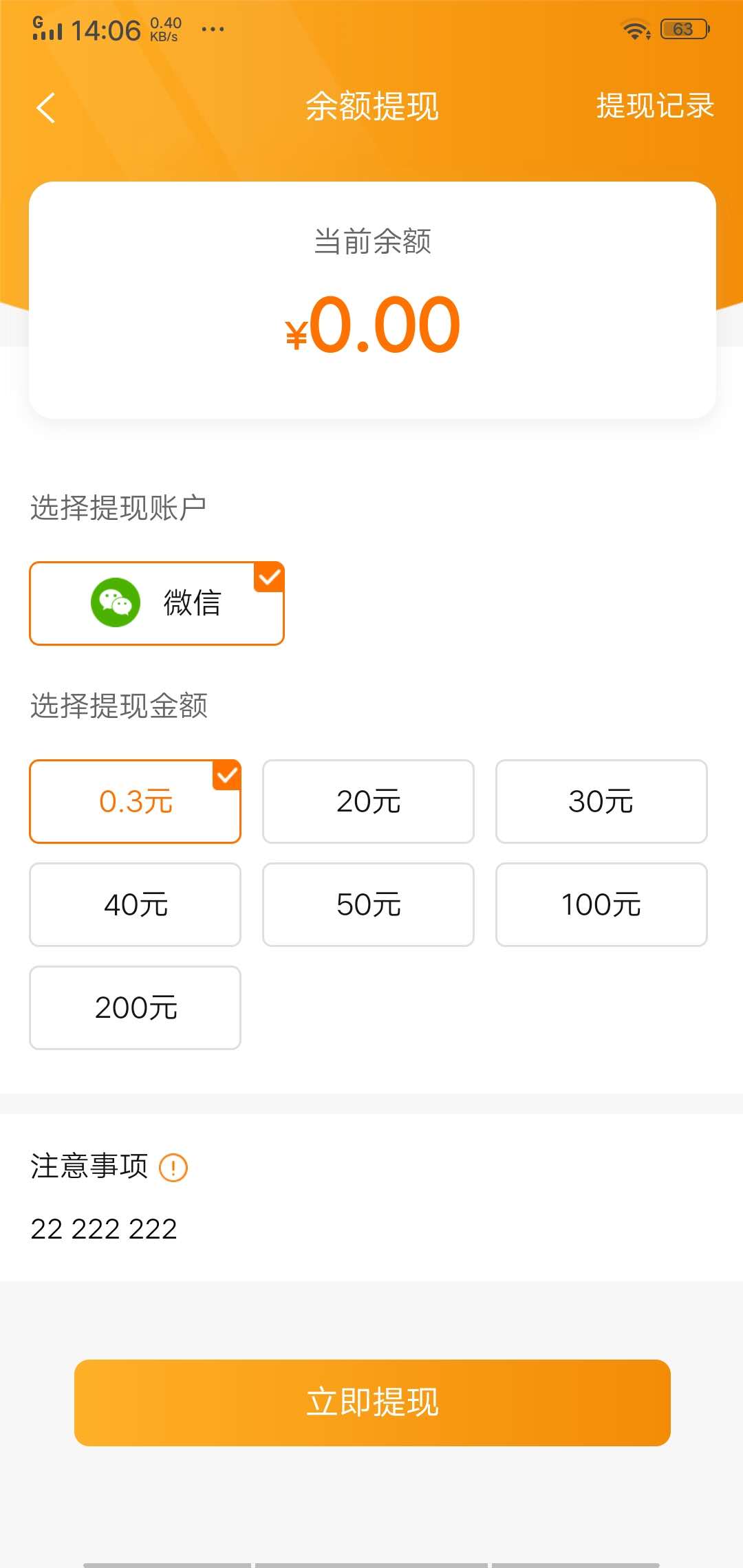
Task: Choose the 30元 withdrawal amount
Action: pyautogui.click(x=601, y=801)
